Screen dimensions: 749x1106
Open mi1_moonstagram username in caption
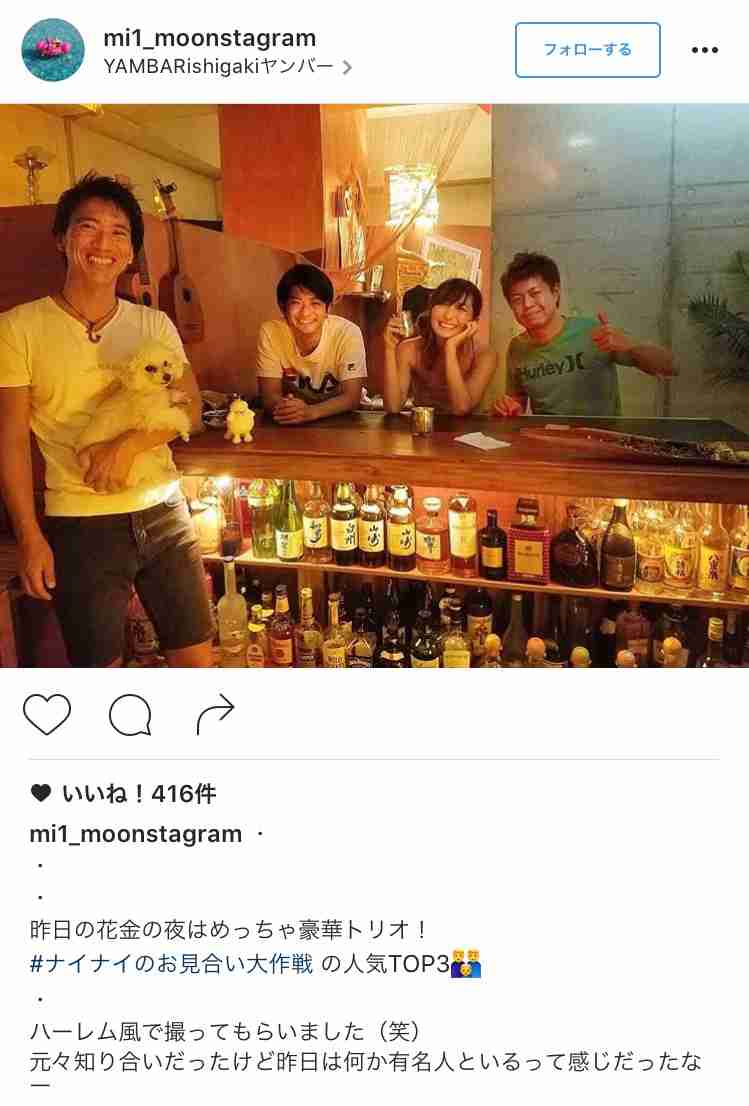click(x=136, y=834)
